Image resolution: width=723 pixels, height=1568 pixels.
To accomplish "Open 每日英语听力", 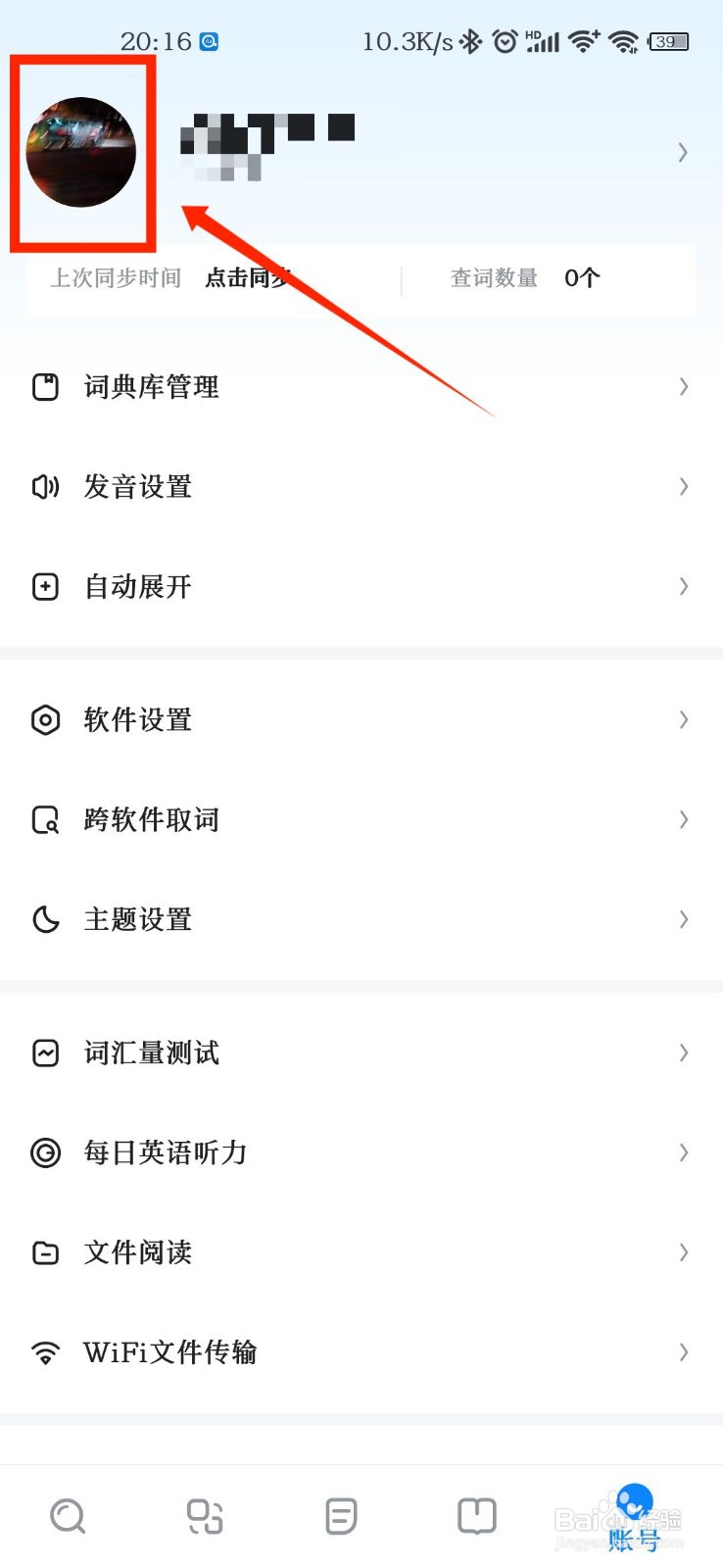I will click(165, 1153).
